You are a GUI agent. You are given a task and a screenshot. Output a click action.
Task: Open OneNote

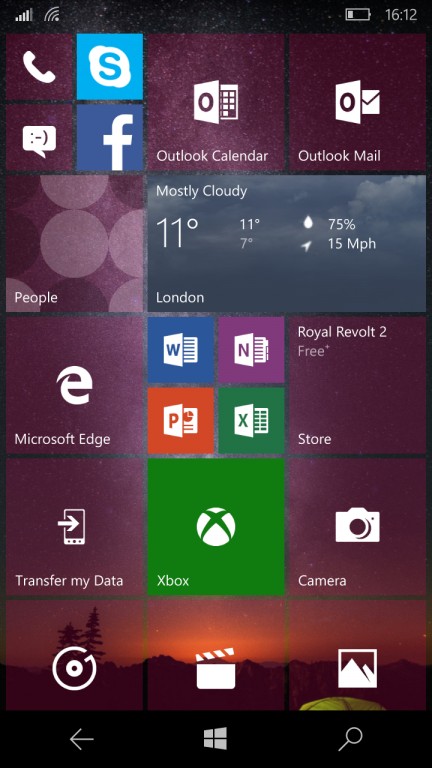pos(251,350)
